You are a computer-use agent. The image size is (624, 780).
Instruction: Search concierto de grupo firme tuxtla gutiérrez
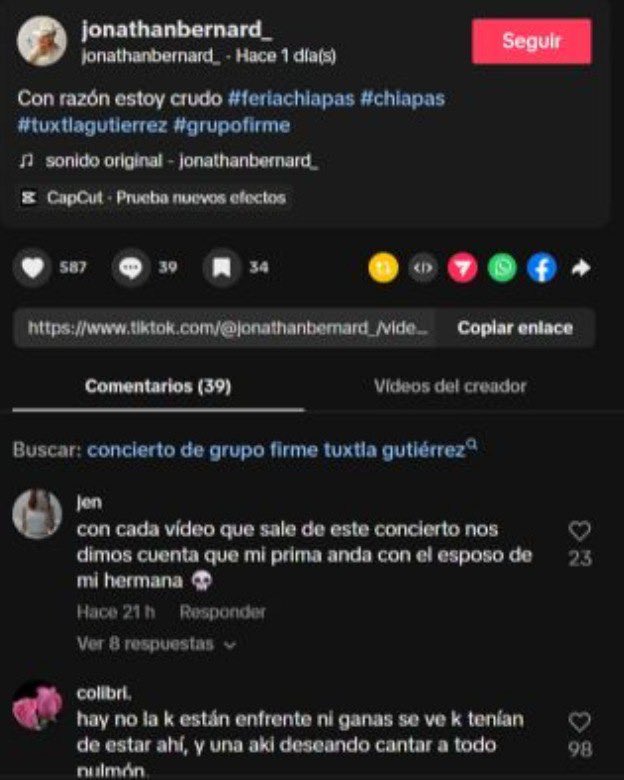click(278, 450)
